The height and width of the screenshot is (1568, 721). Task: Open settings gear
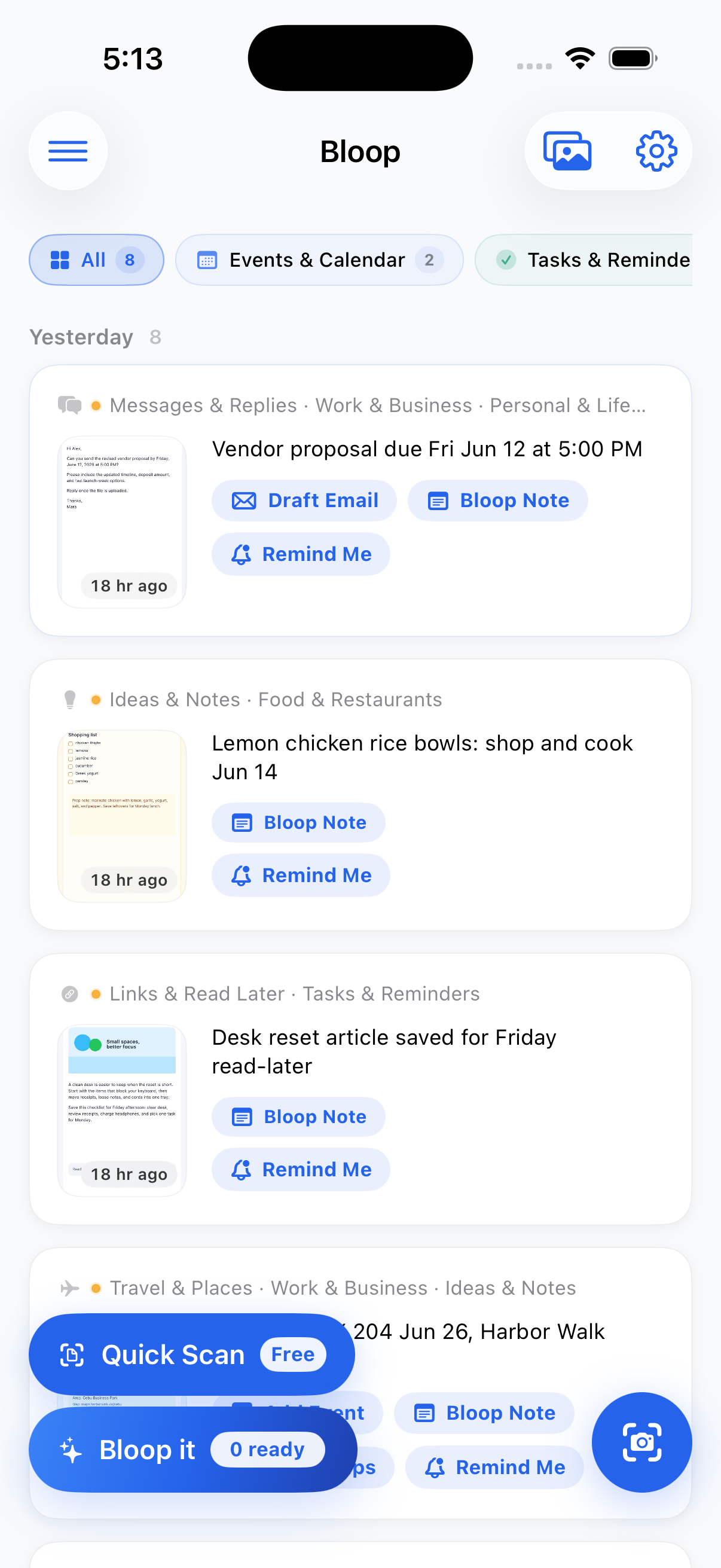coord(656,150)
